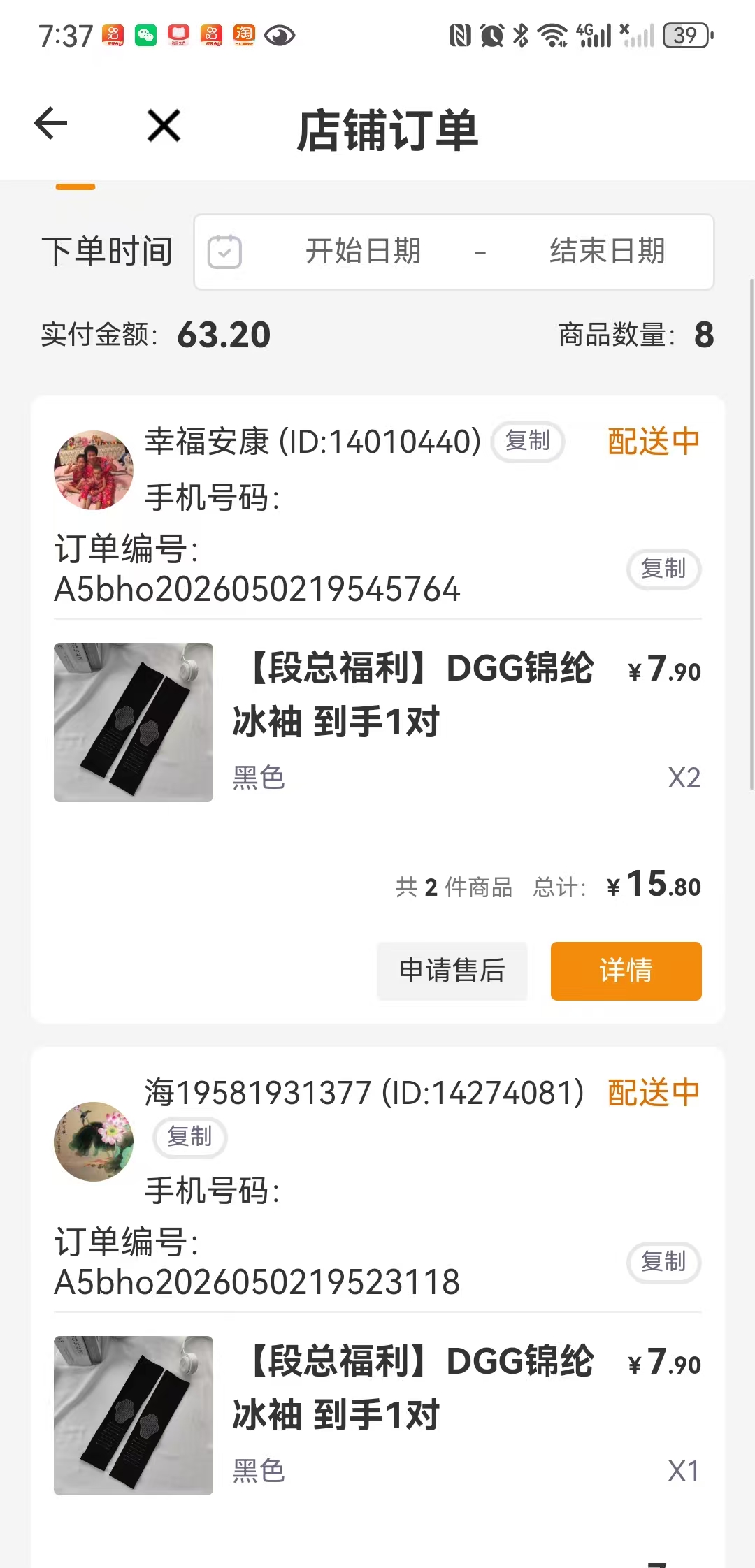Copy user 幸福安康 ID with 复制

(528, 442)
